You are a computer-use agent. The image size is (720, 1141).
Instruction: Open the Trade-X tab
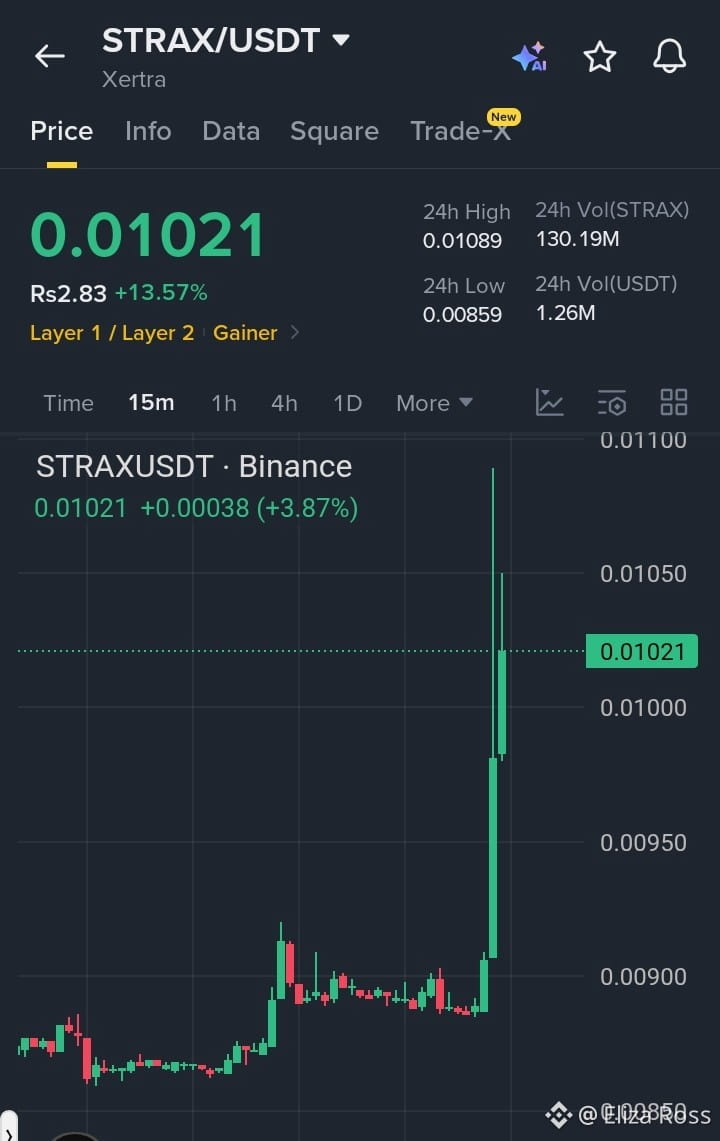click(x=461, y=131)
